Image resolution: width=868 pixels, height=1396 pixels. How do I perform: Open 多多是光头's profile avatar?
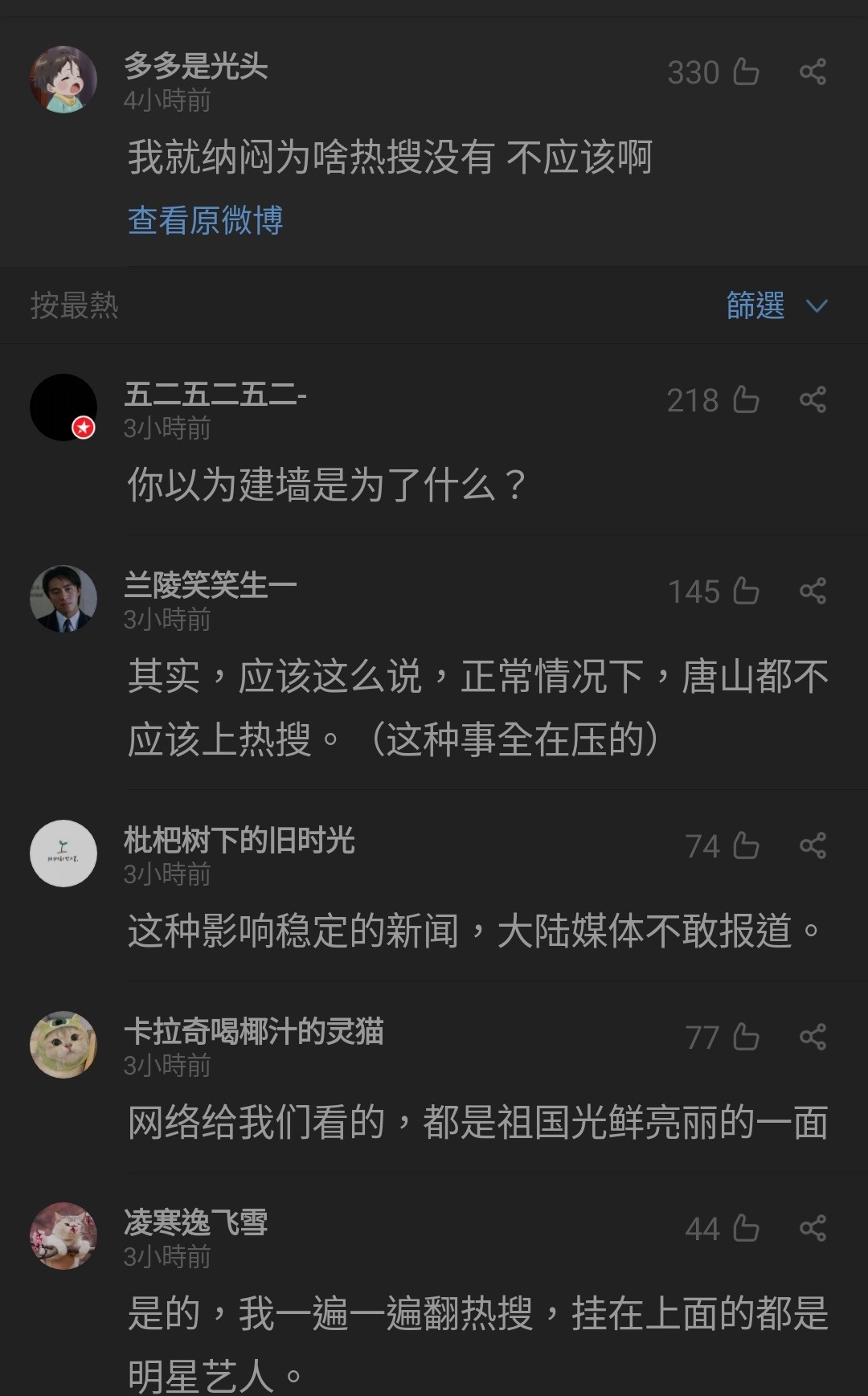click(x=63, y=80)
